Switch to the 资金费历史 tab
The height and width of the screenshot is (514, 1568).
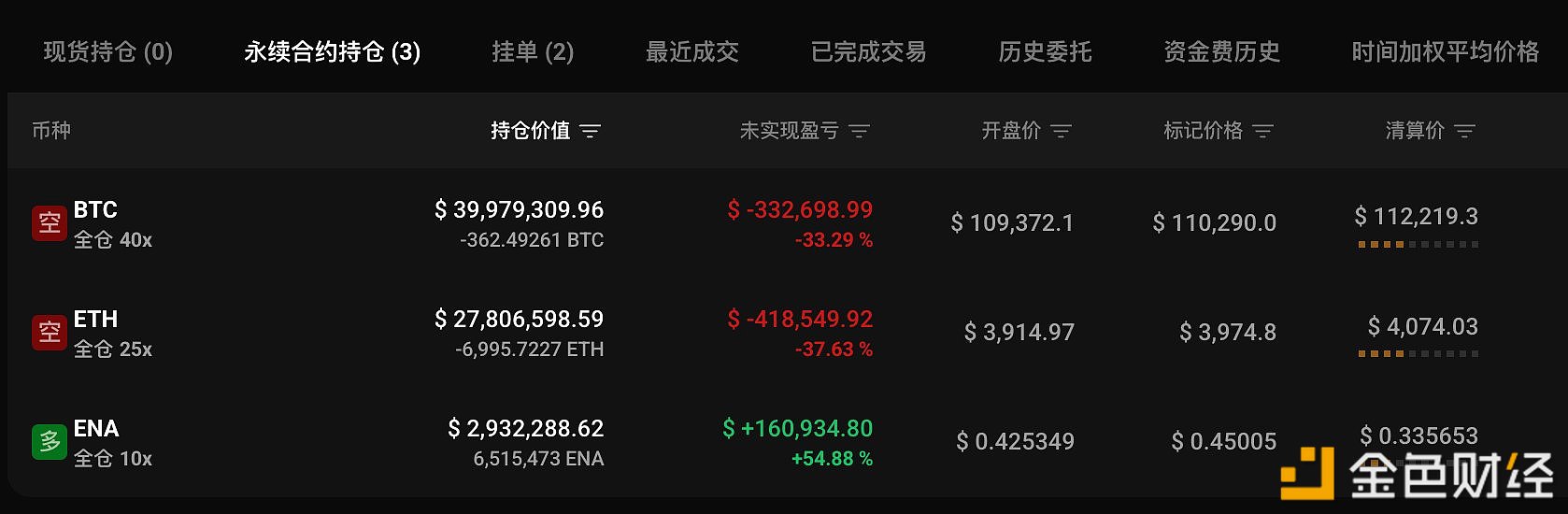point(1221,51)
